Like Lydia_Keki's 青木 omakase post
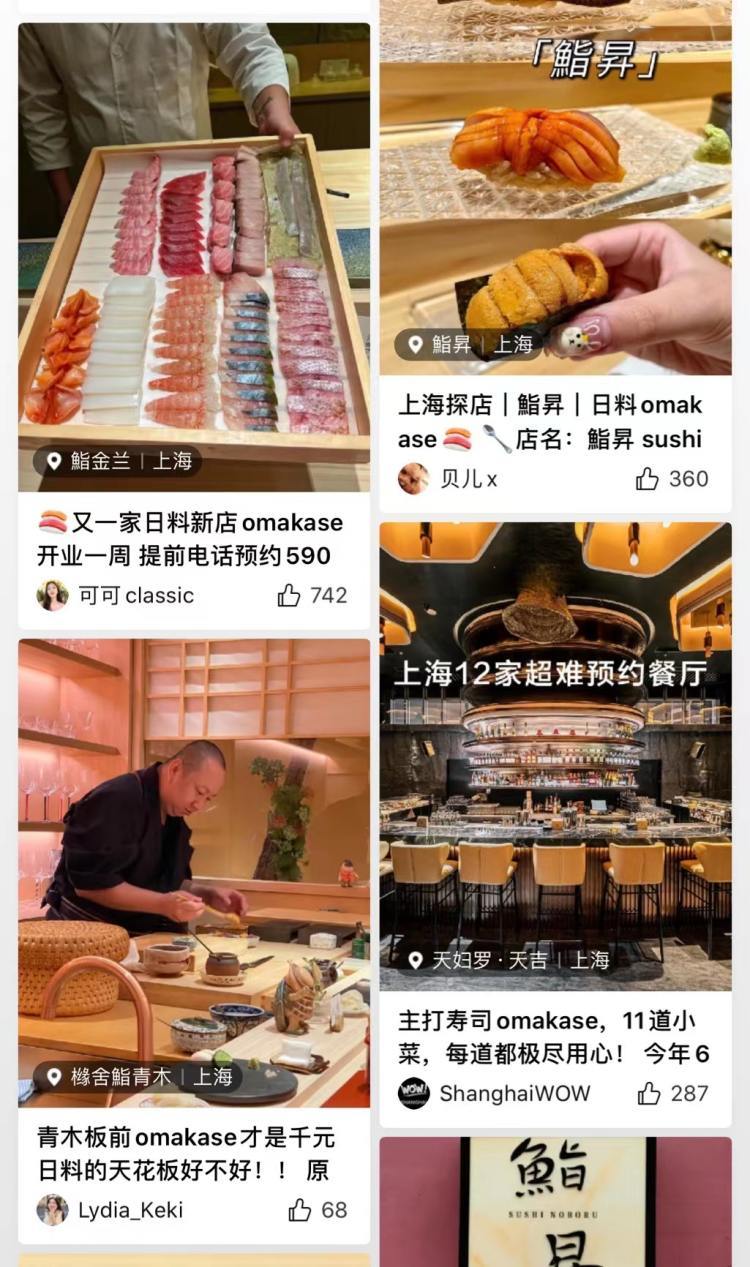Screen dimensions: 750x1267 pyautogui.click(x=300, y=1210)
